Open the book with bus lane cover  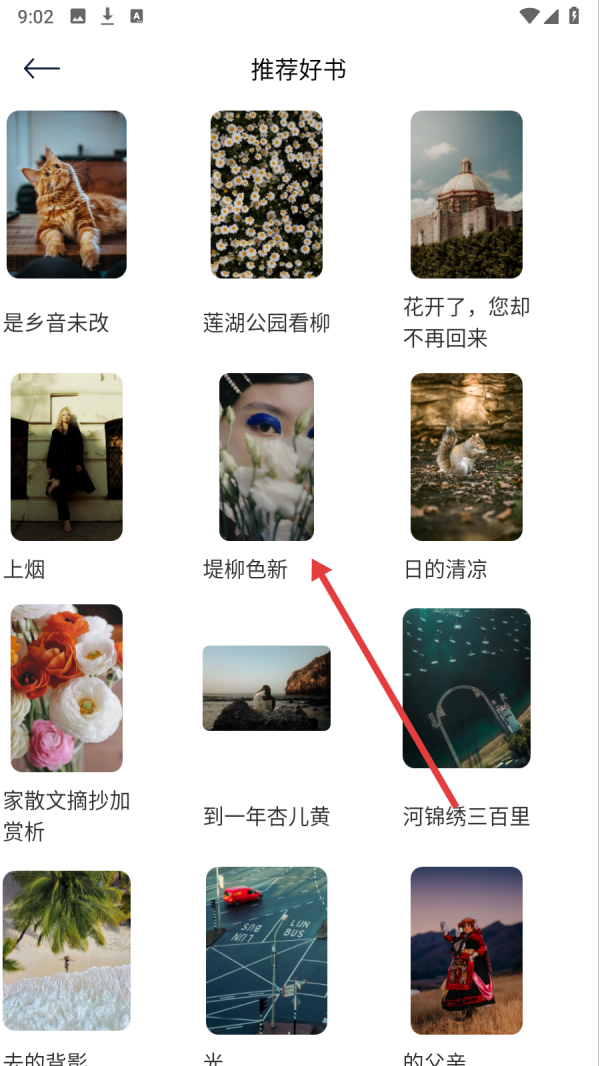coord(266,950)
